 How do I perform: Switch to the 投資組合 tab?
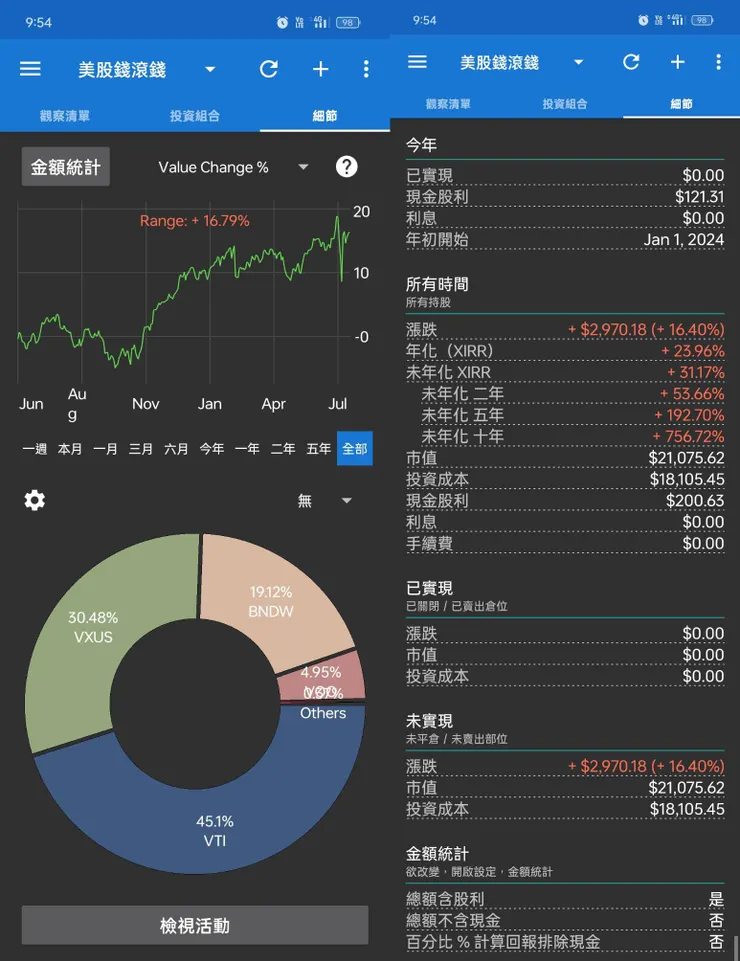pos(194,115)
